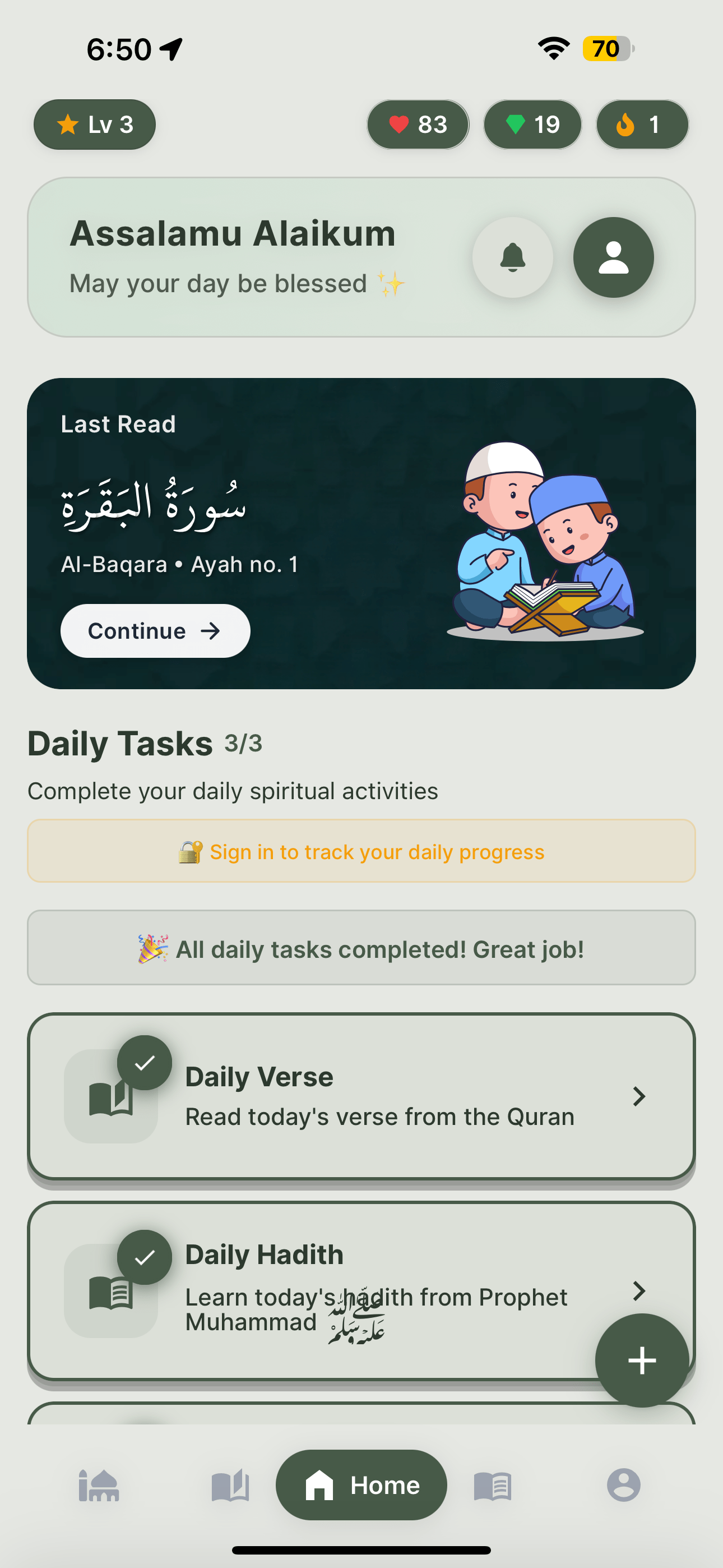This screenshot has width=723, height=1568.
Task: View the 19 gems chip
Action: tap(532, 125)
